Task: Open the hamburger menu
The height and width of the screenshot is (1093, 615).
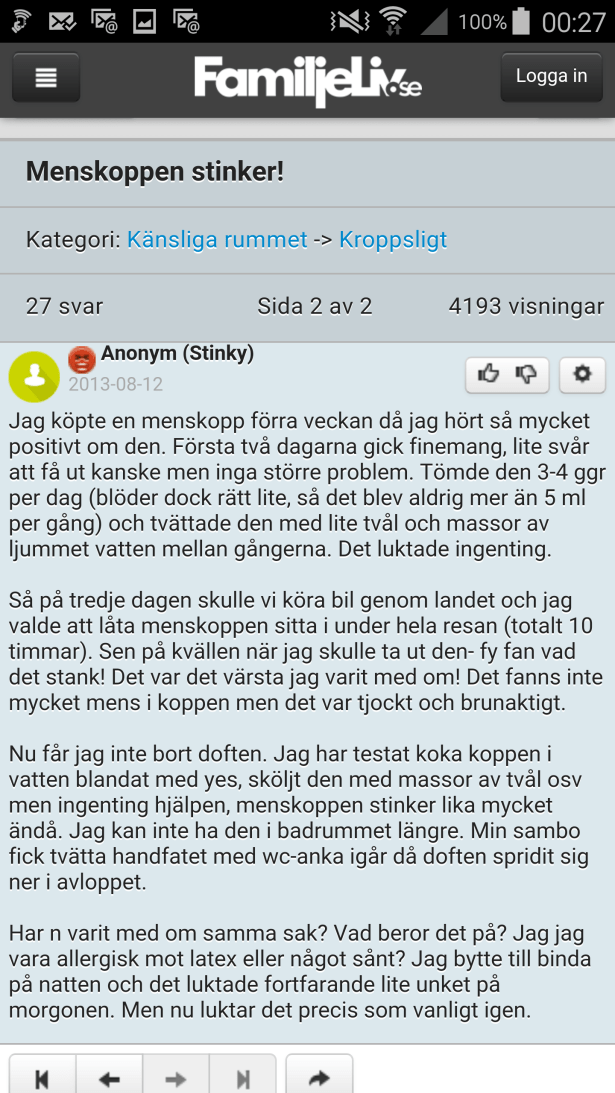Action: pos(46,78)
